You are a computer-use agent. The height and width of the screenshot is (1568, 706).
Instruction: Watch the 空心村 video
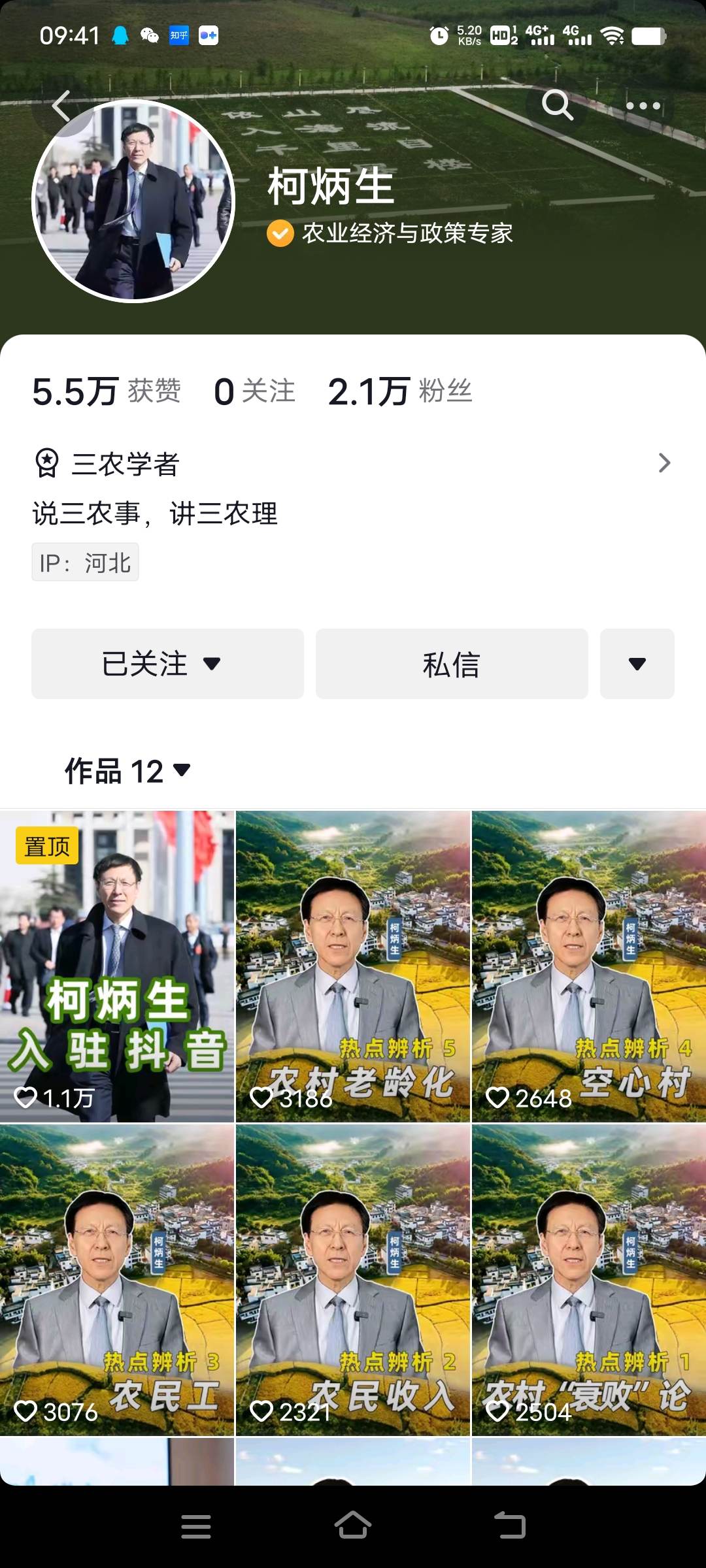click(x=589, y=966)
